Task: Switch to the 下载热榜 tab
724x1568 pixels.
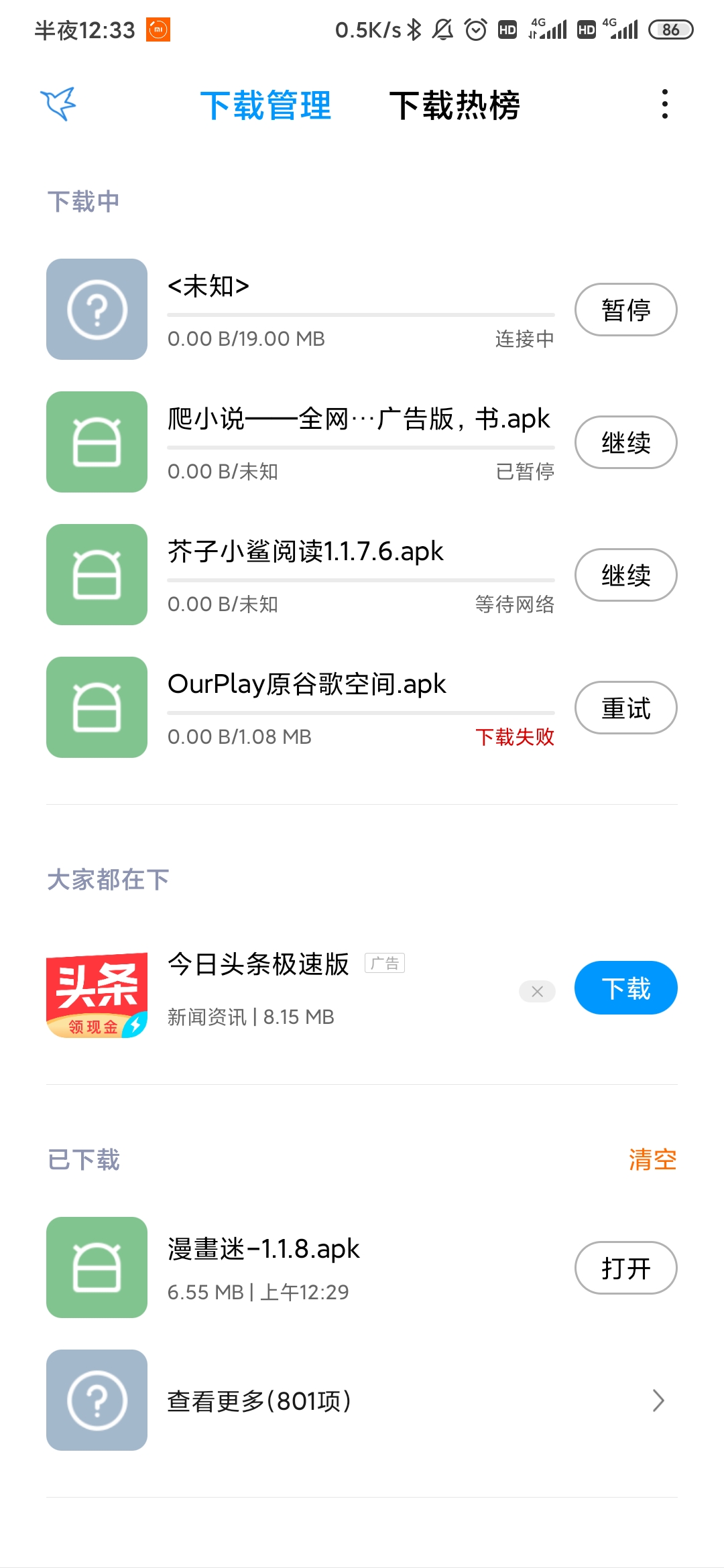Action: (454, 105)
